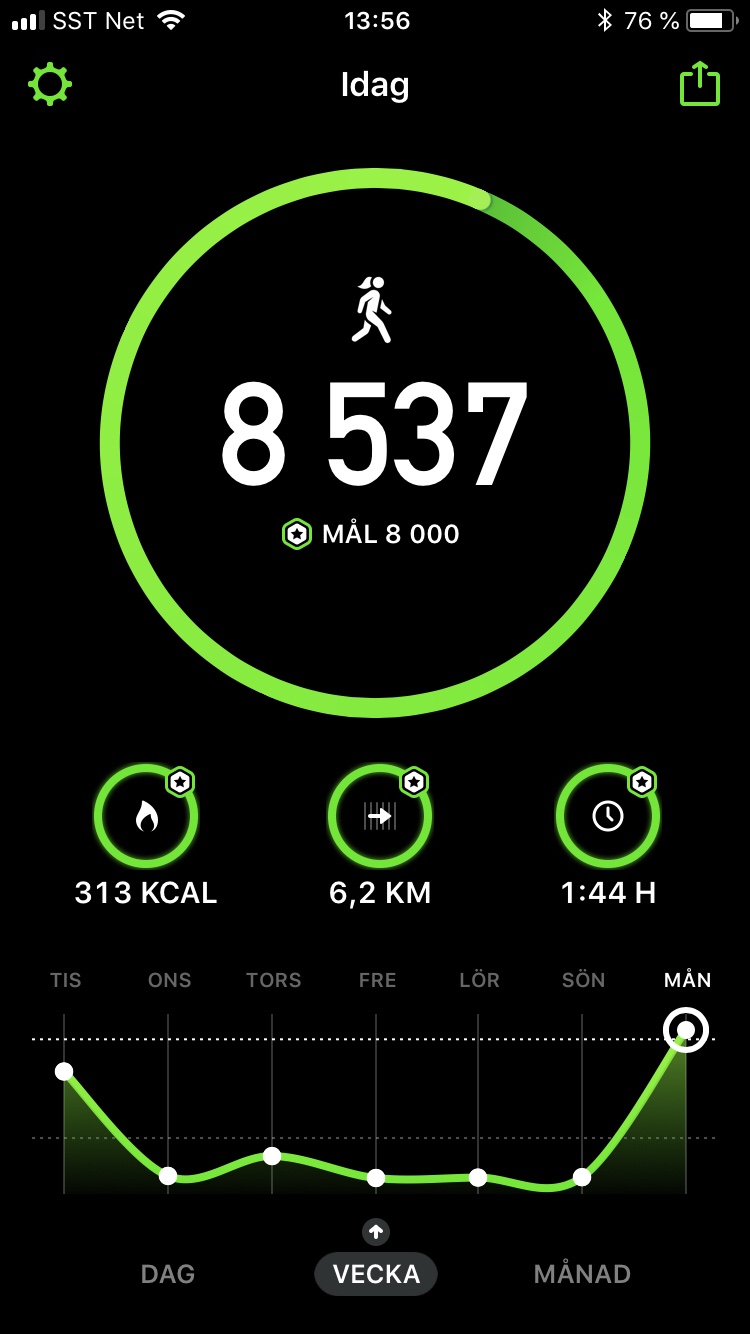Select the LÖR point on the chart
Image resolution: width=750 pixels, height=1334 pixels.
click(x=478, y=1177)
